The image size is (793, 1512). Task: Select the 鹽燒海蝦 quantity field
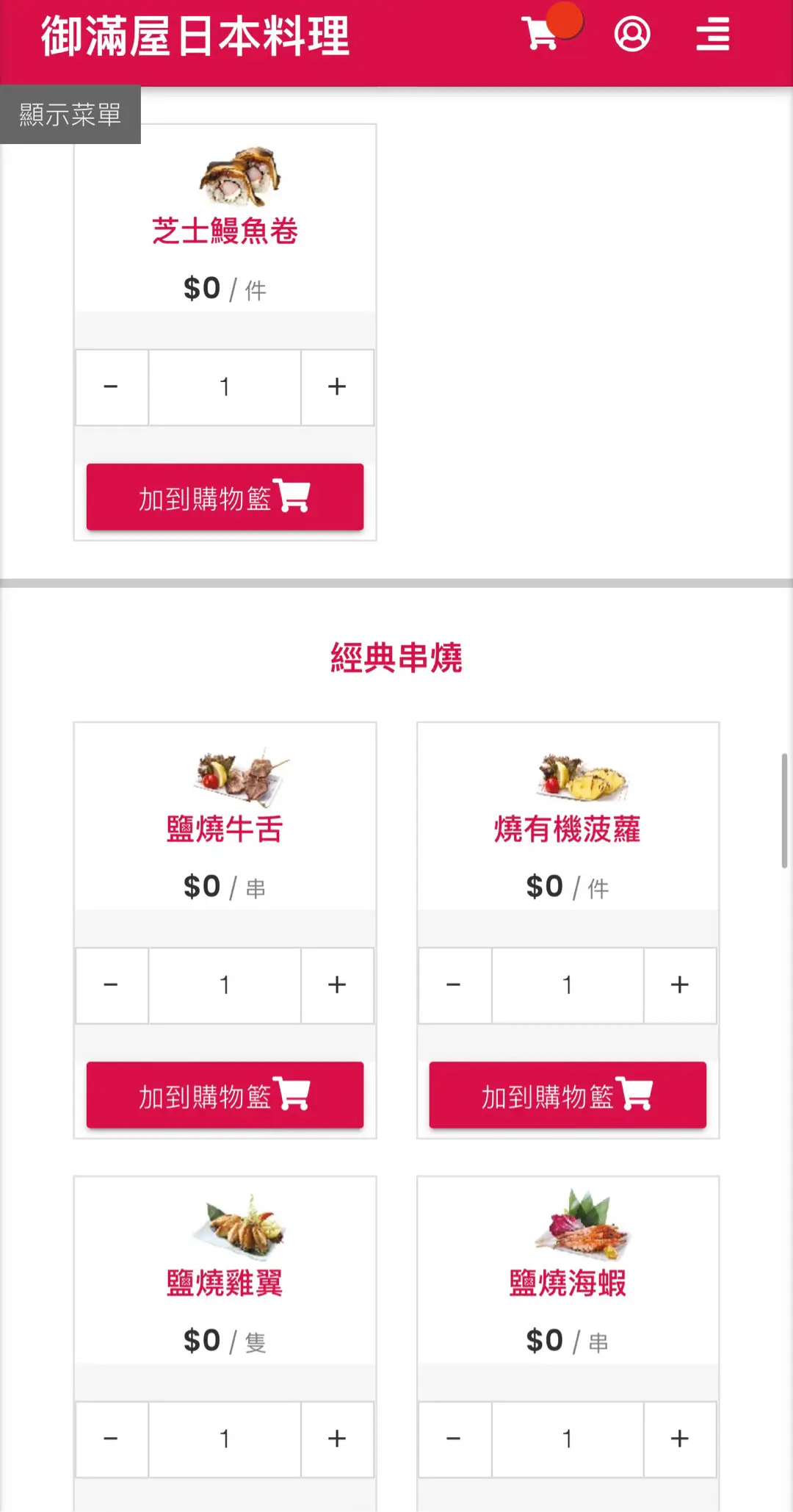pyautogui.click(x=568, y=1439)
